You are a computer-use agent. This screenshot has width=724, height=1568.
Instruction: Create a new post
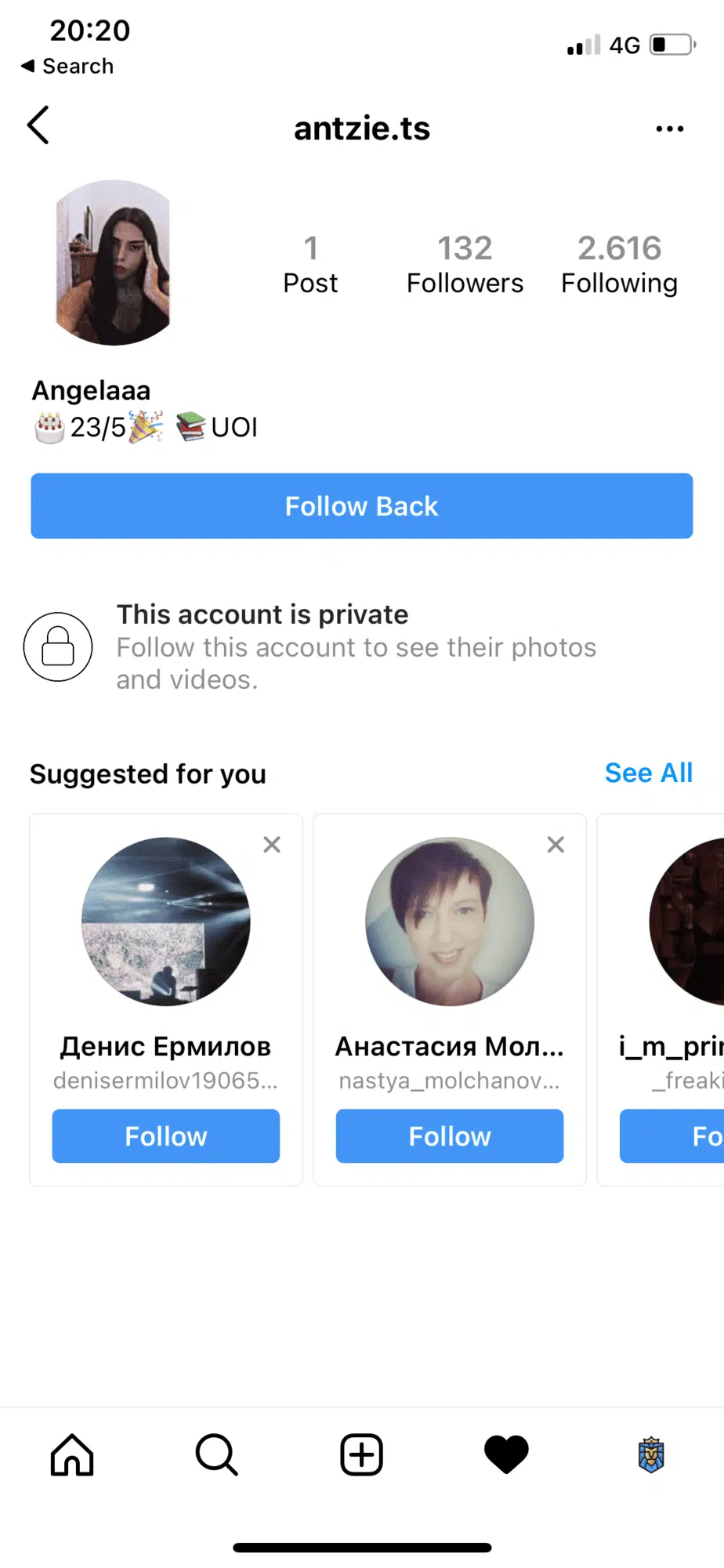pos(361,1456)
